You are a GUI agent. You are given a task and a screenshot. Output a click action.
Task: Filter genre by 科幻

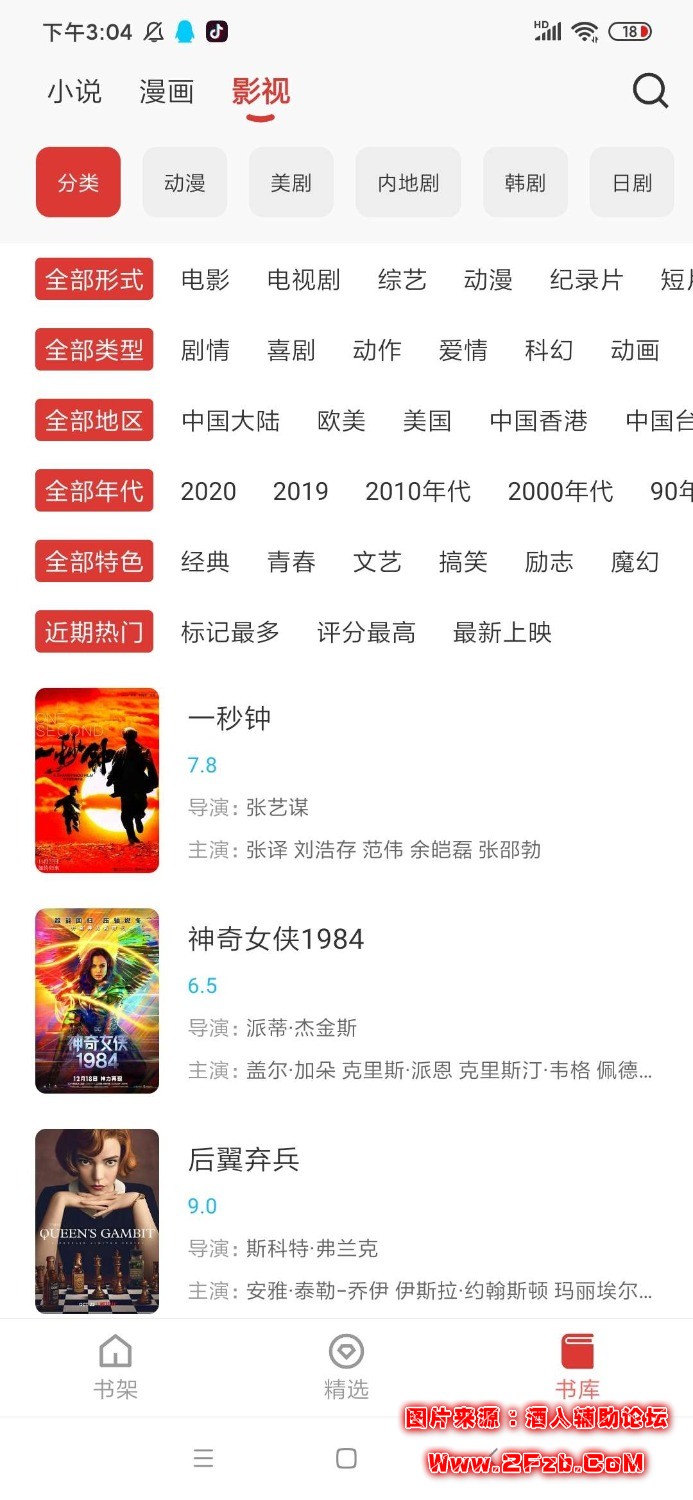549,350
